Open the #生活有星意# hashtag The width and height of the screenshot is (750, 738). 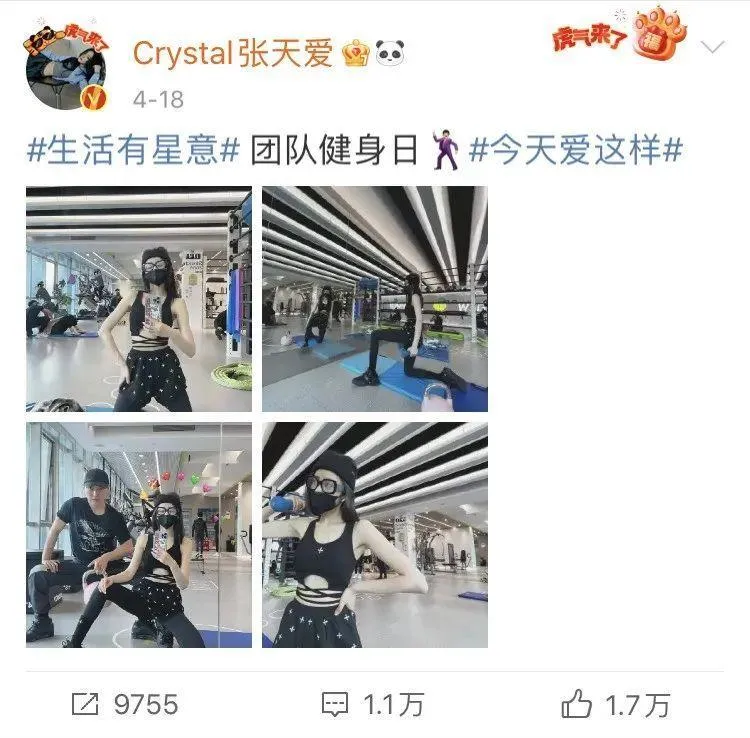click(x=135, y=151)
